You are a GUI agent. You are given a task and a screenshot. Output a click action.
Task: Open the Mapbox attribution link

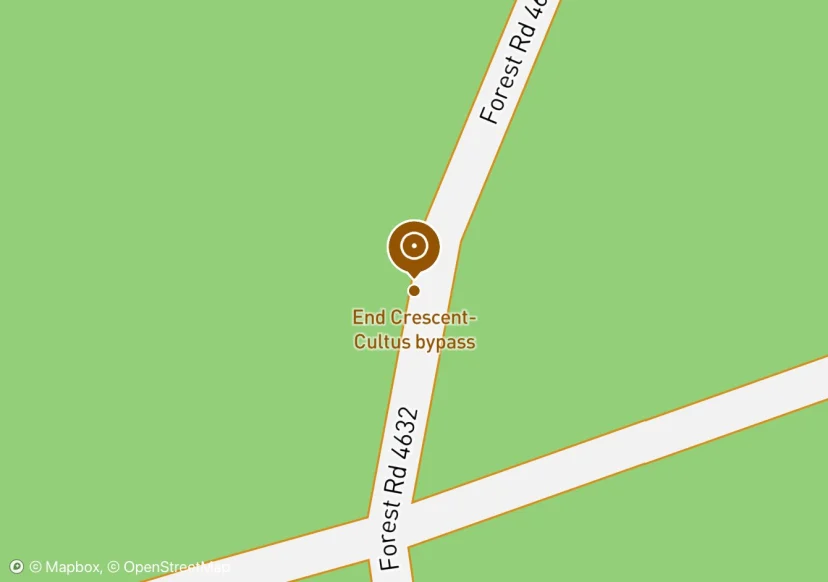(x=64, y=567)
